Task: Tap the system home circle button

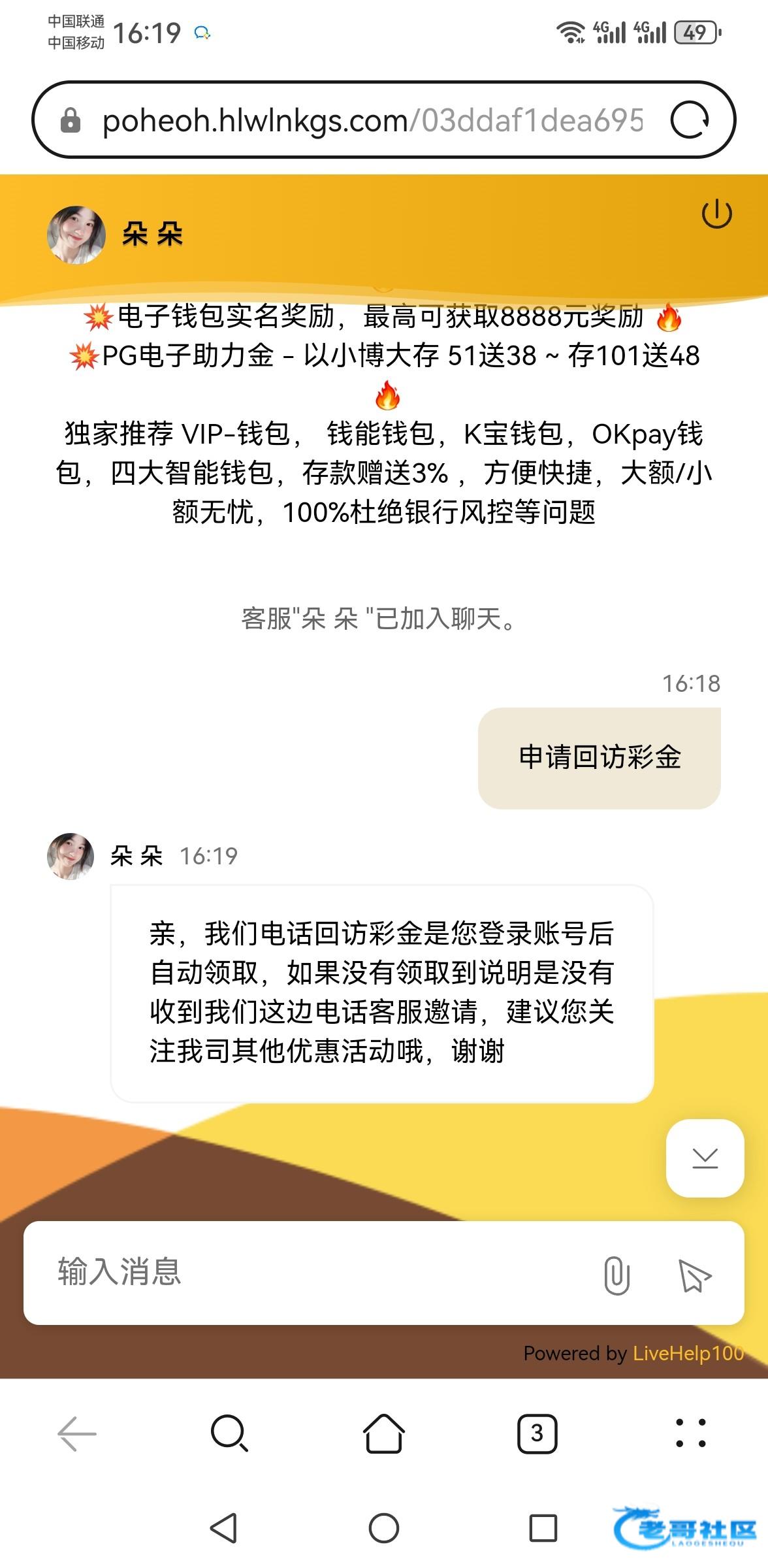Action: (383, 1528)
